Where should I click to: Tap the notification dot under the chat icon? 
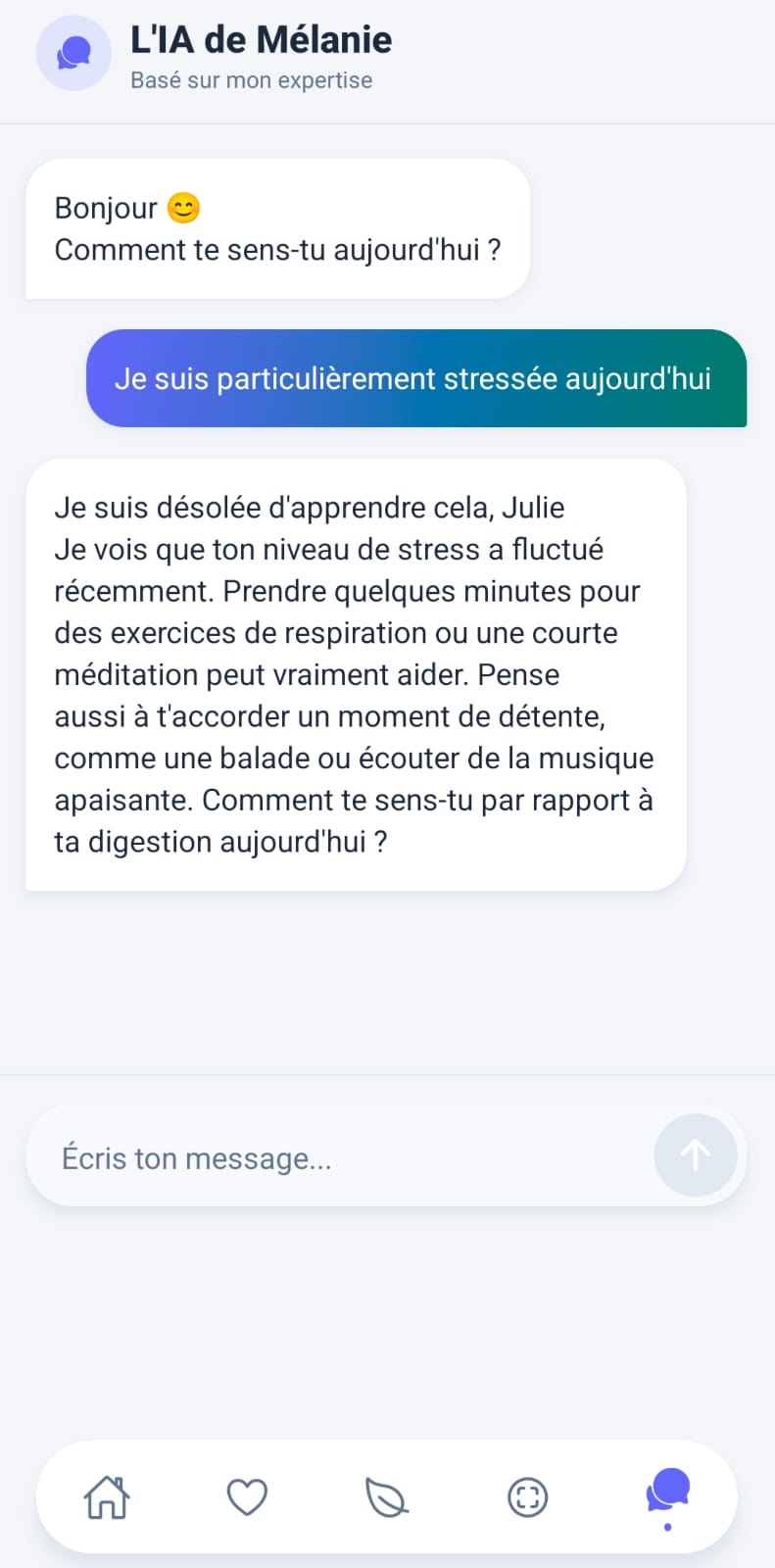(668, 1527)
